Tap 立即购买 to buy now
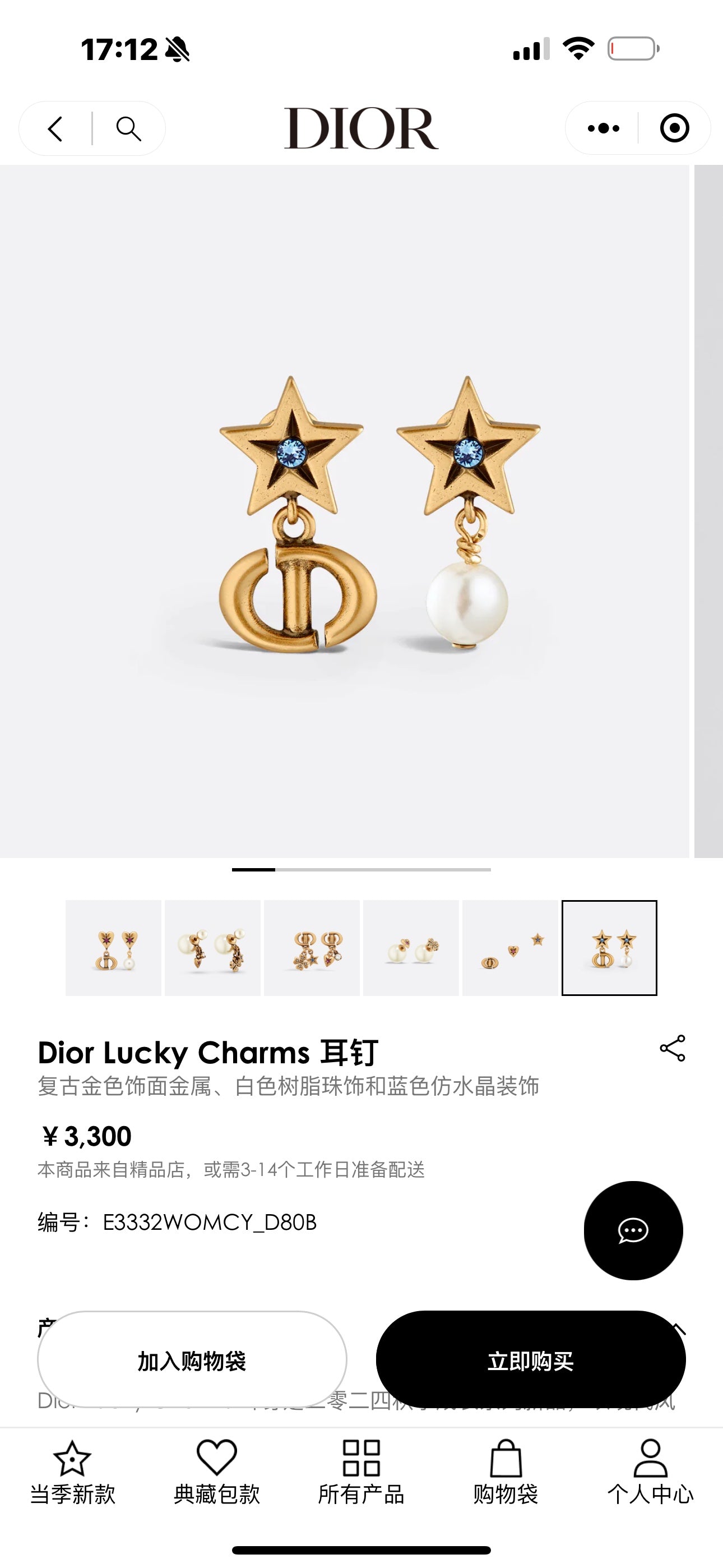723x1568 pixels. tap(530, 1361)
